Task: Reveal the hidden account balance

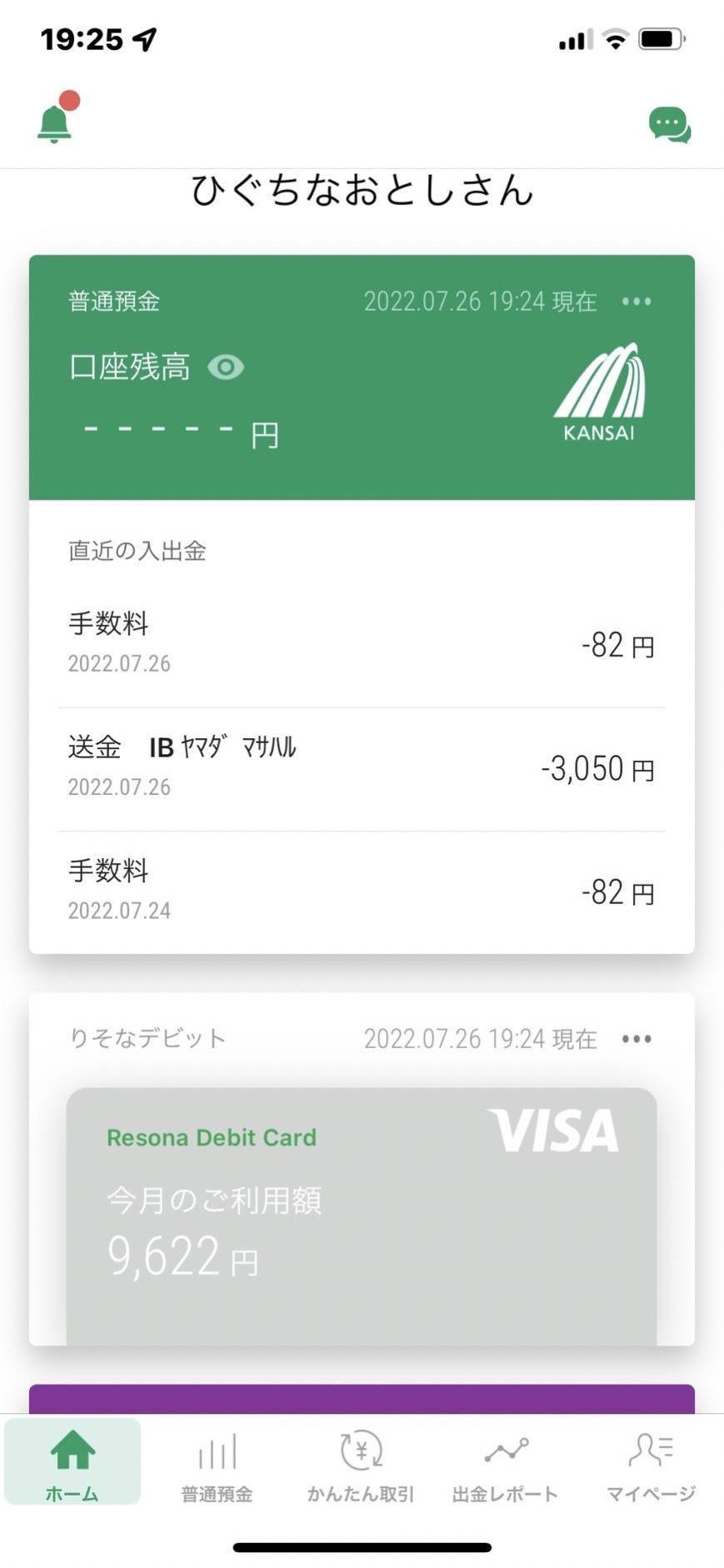Action: (x=226, y=367)
